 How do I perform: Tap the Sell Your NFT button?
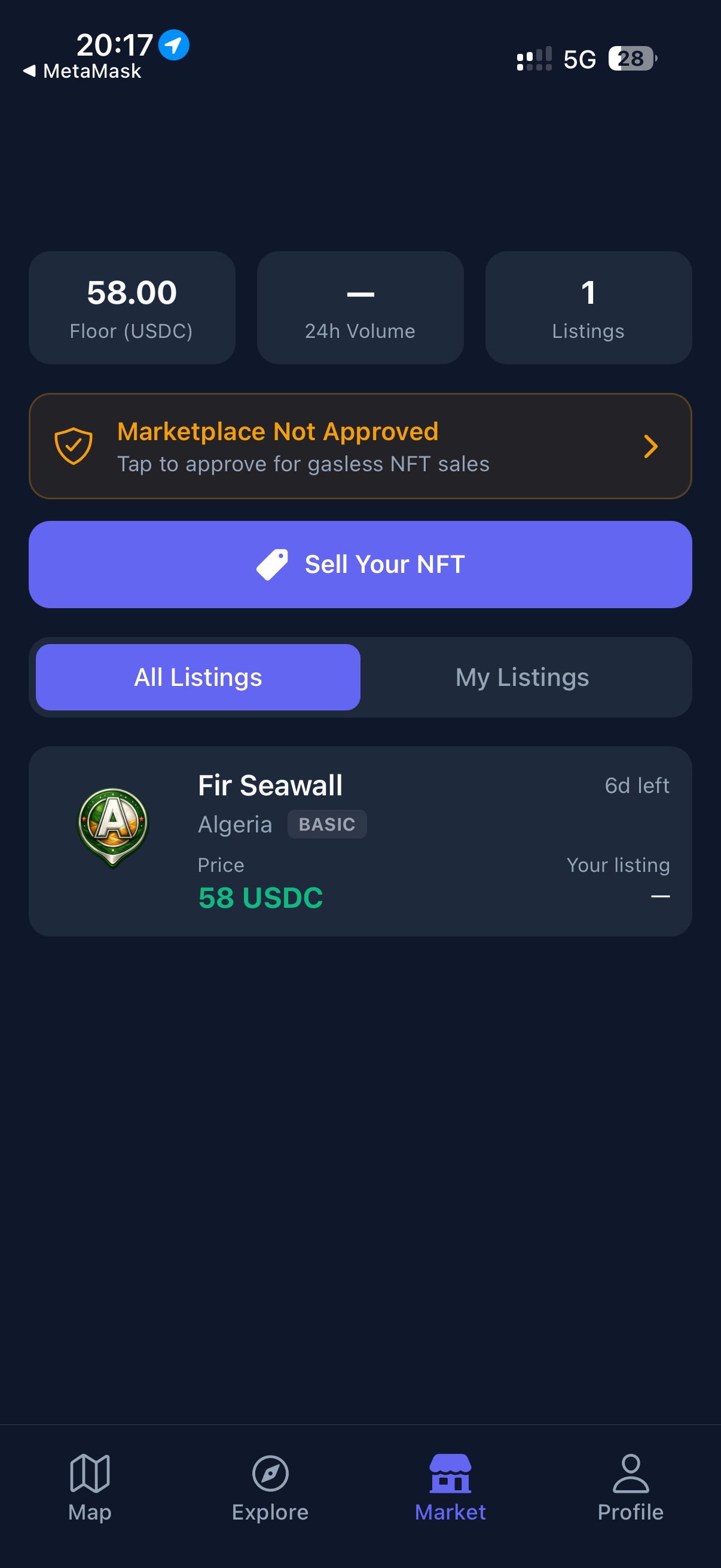click(360, 565)
